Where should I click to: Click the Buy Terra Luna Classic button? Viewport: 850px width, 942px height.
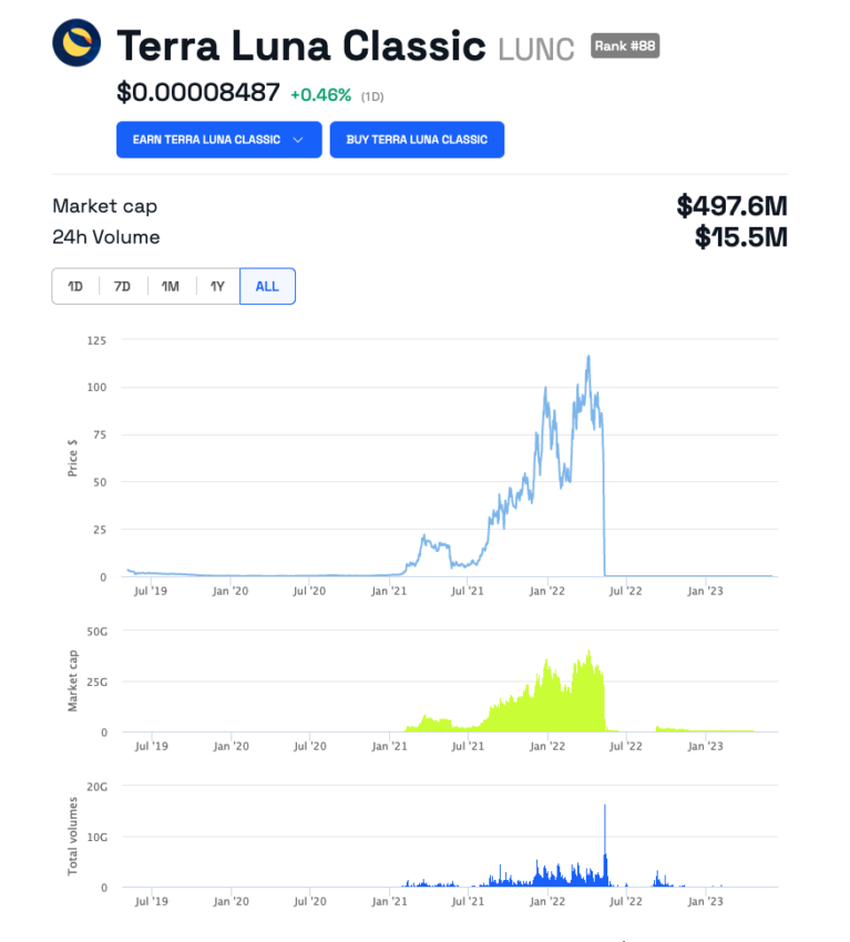click(x=417, y=139)
